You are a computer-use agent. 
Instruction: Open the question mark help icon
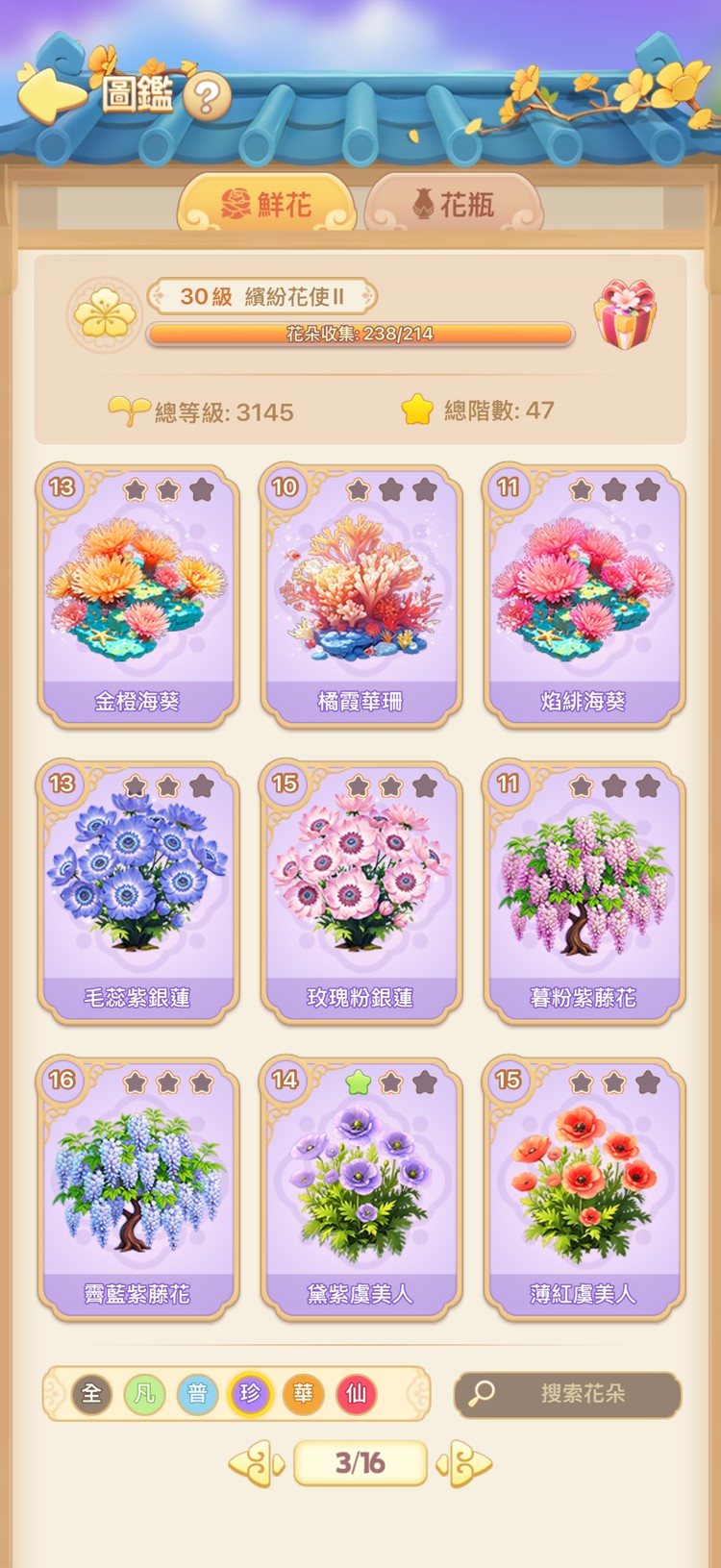point(207,96)
